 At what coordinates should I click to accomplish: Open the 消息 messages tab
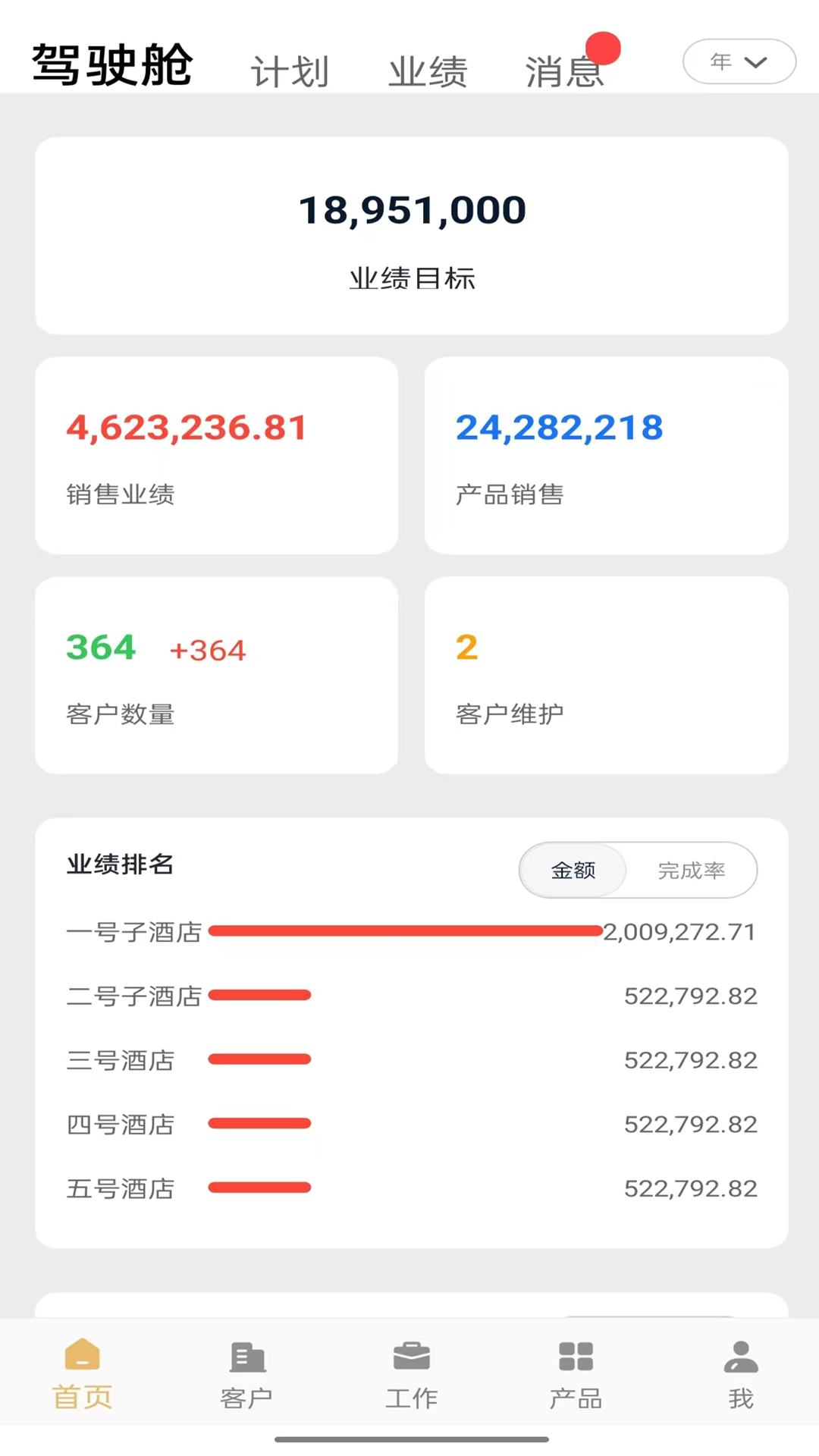564,70
